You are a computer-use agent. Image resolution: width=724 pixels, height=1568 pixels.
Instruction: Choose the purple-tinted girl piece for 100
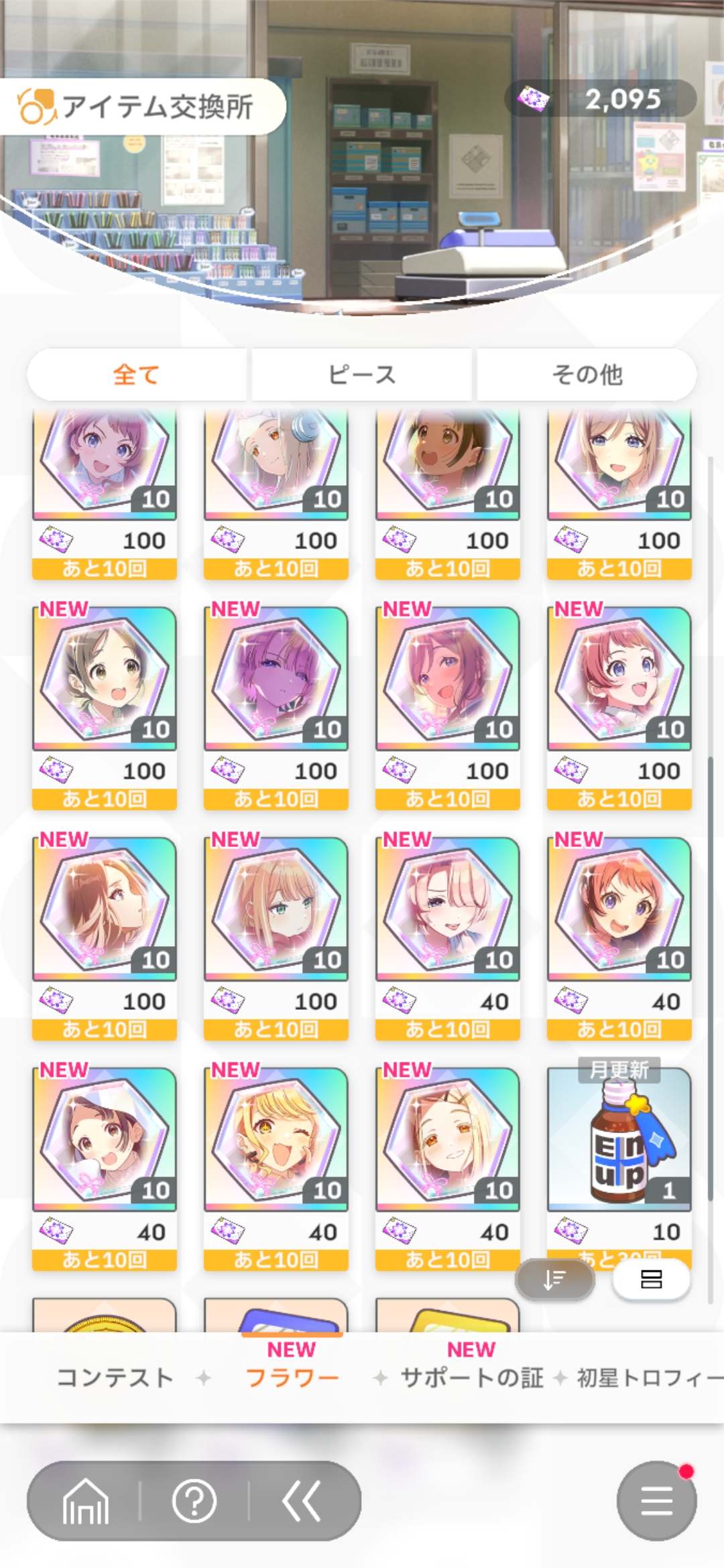(276, 678)
